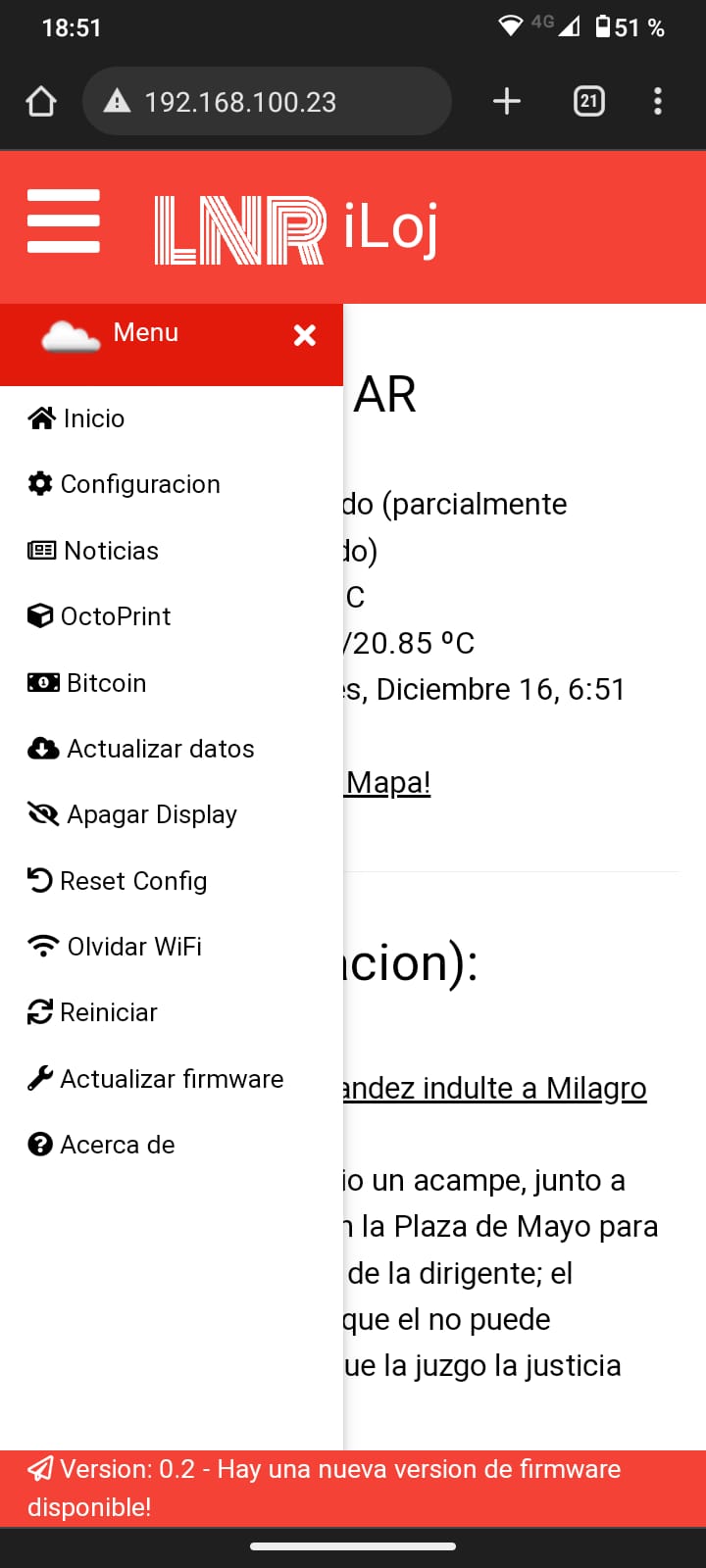
Task: Open the Noticias section
Action: point(172,551)
